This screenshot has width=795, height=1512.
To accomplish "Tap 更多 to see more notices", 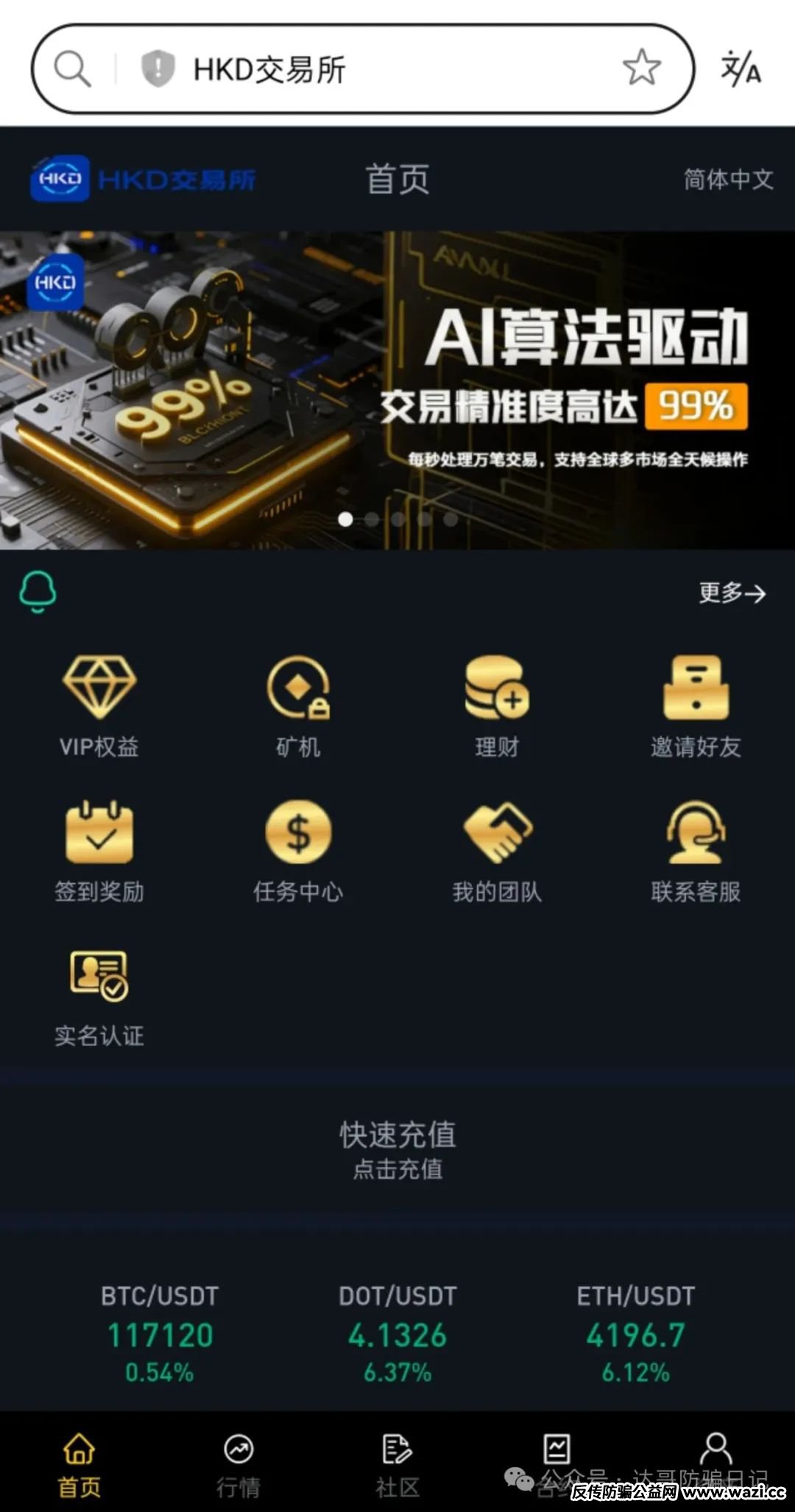I will [732, 592].
